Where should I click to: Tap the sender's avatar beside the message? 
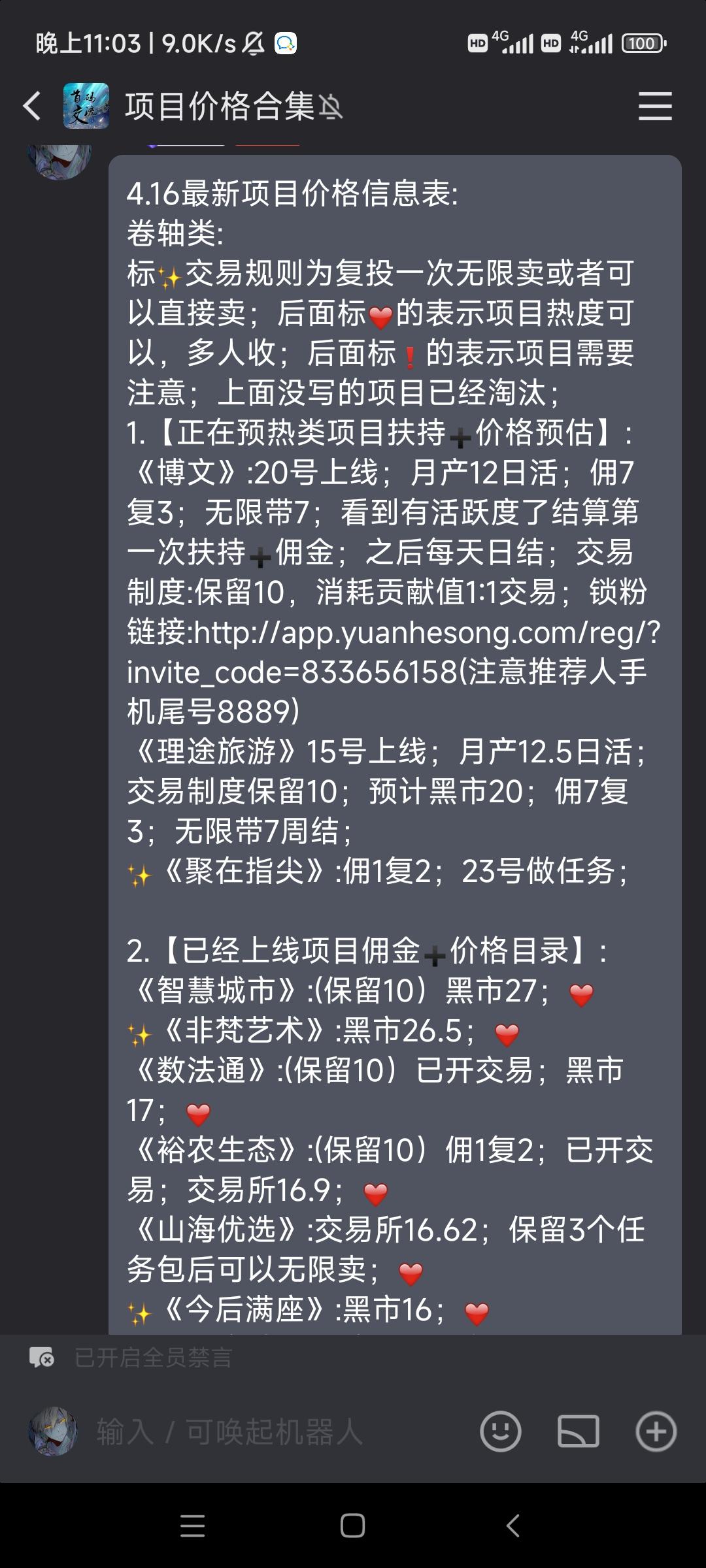[x=59, y=161]
